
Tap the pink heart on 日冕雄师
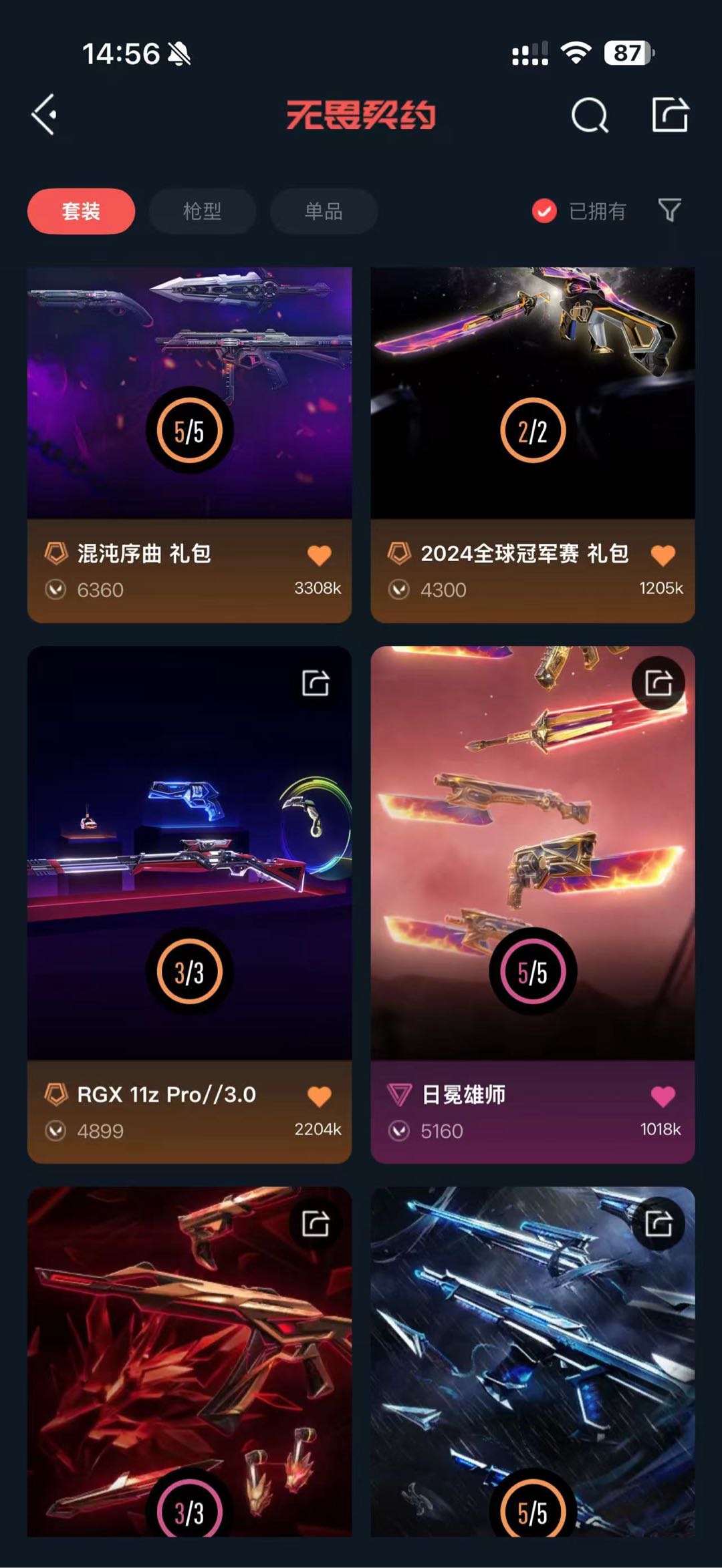(663, 1096)
